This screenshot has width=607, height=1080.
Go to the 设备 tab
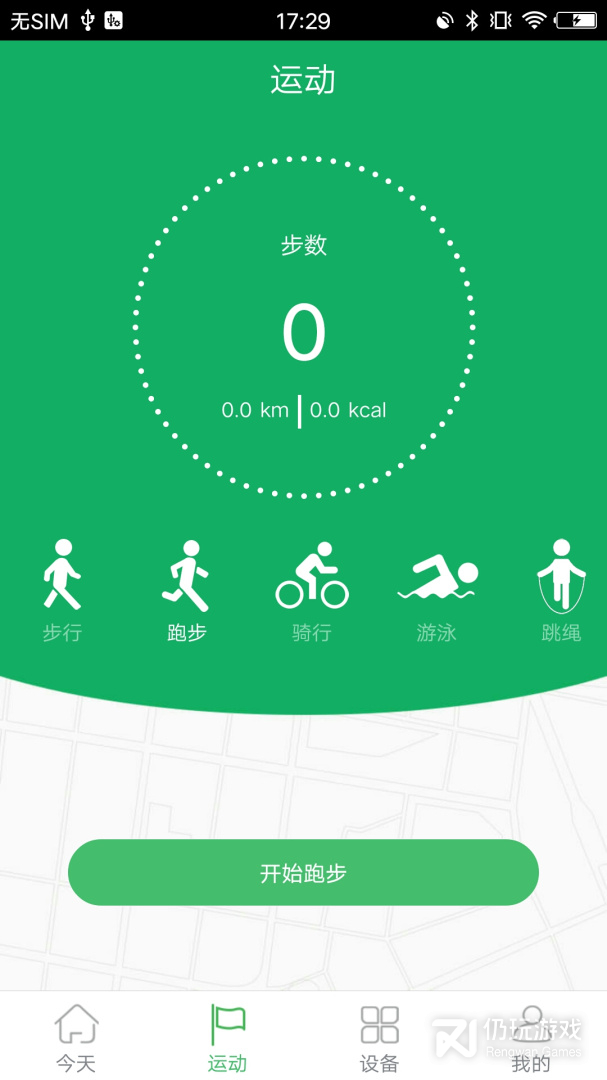tap(379, 1038)
